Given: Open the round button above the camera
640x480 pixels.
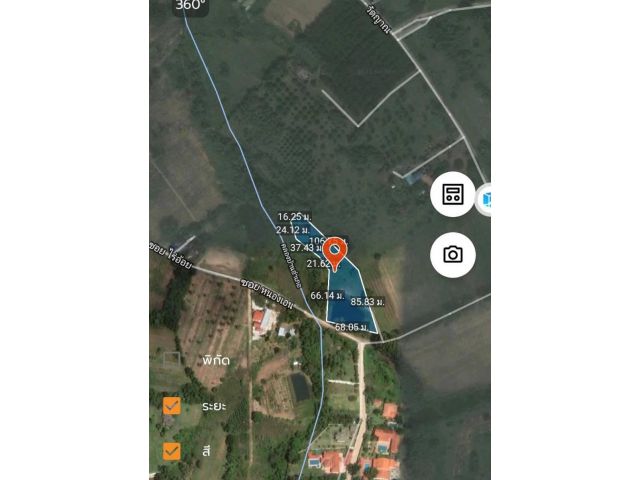Looking at the screenshot, I should (453, 194).
